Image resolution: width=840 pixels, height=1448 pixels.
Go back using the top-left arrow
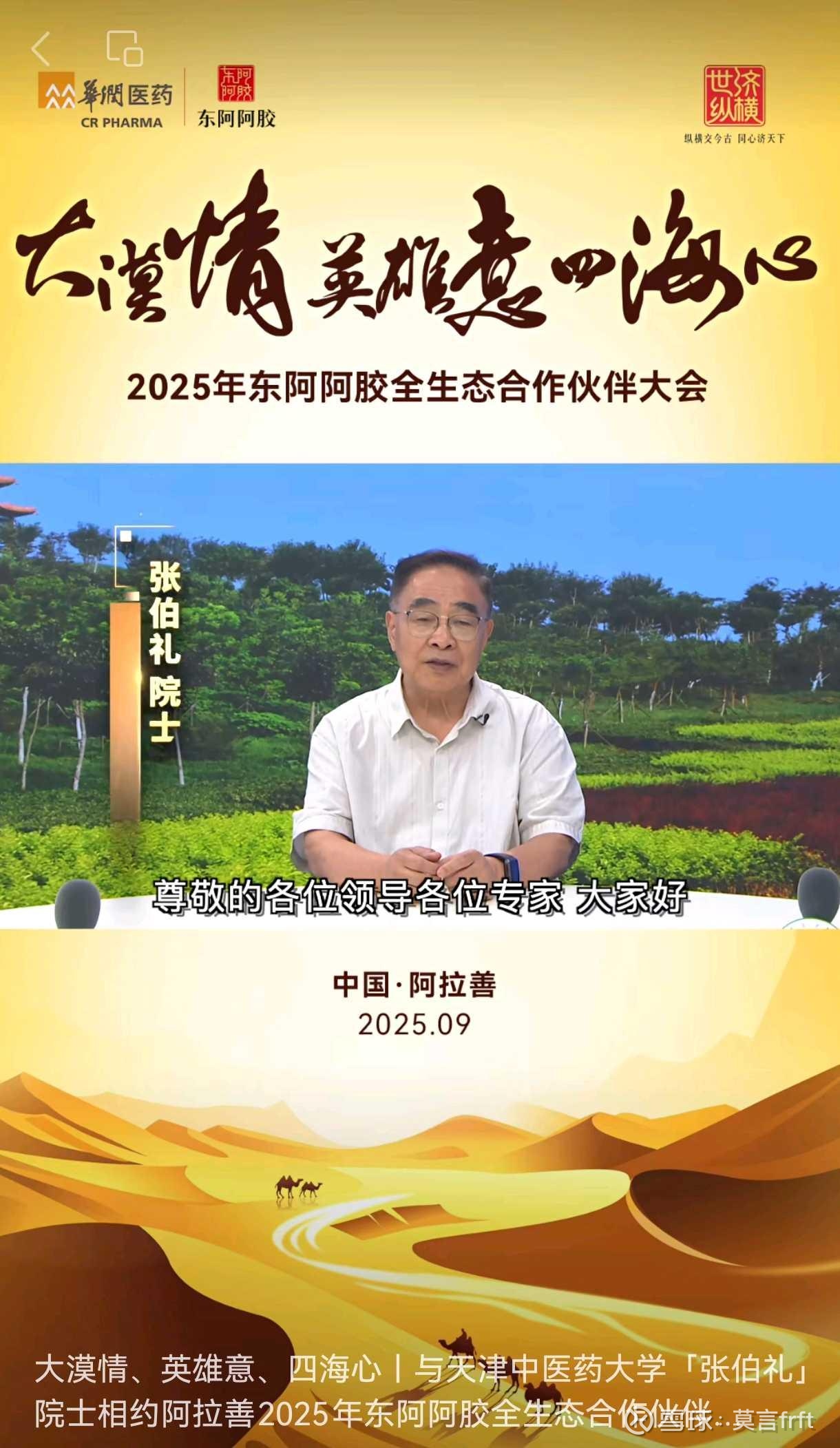click(x=41, y=48)
